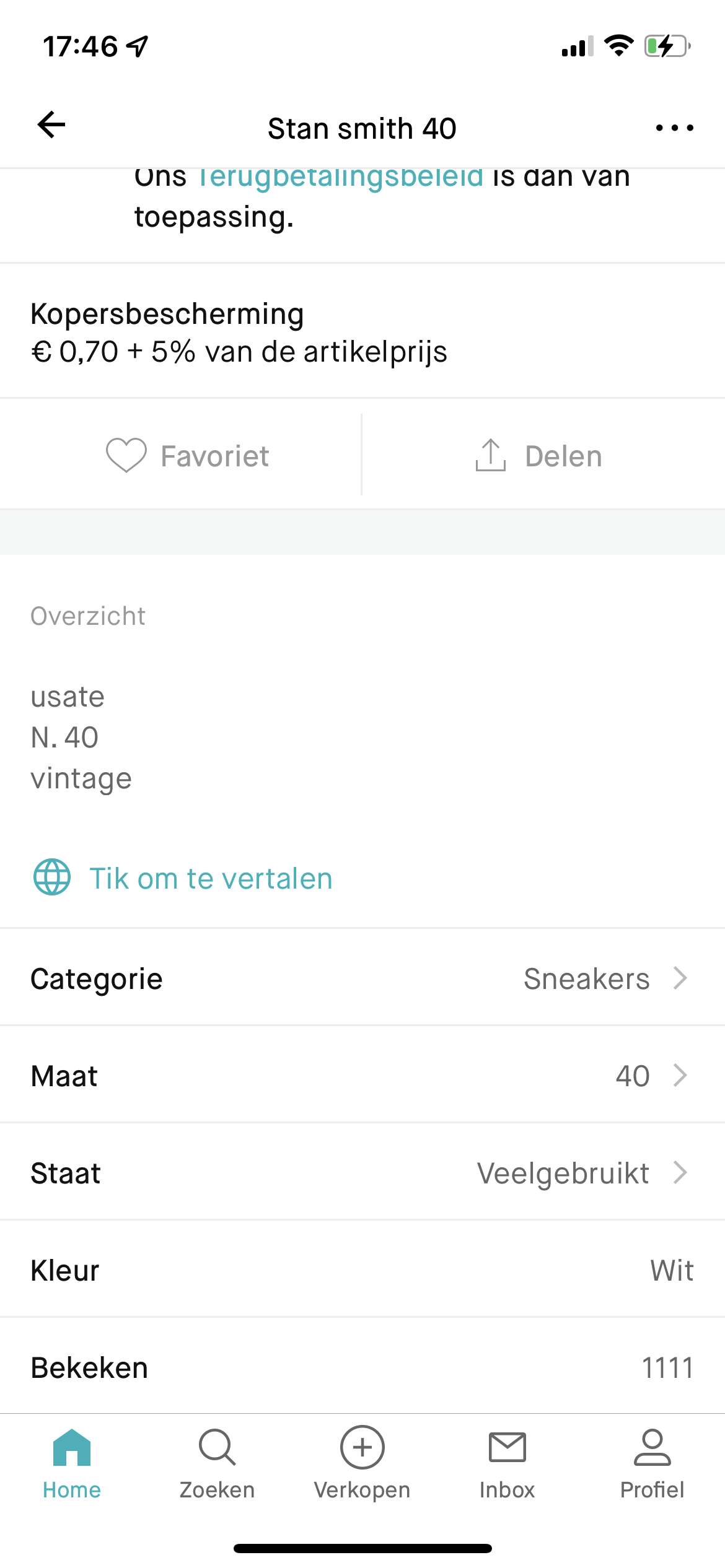The height and width of the screenshot is (1568, 725).
Task: Open the Categorie Sneakers row
Action: [x=362, y=978]
